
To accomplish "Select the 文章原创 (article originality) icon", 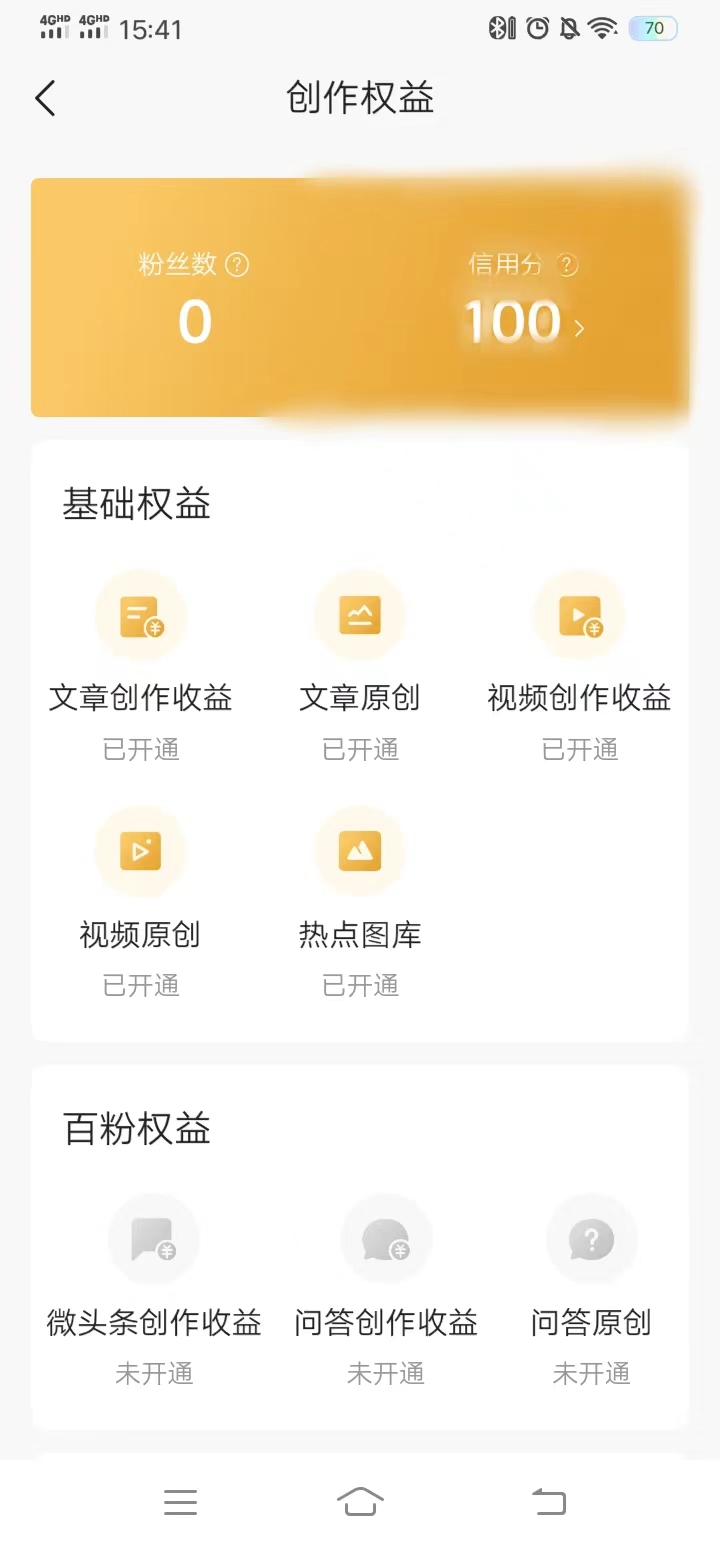I will pos(360,616).
